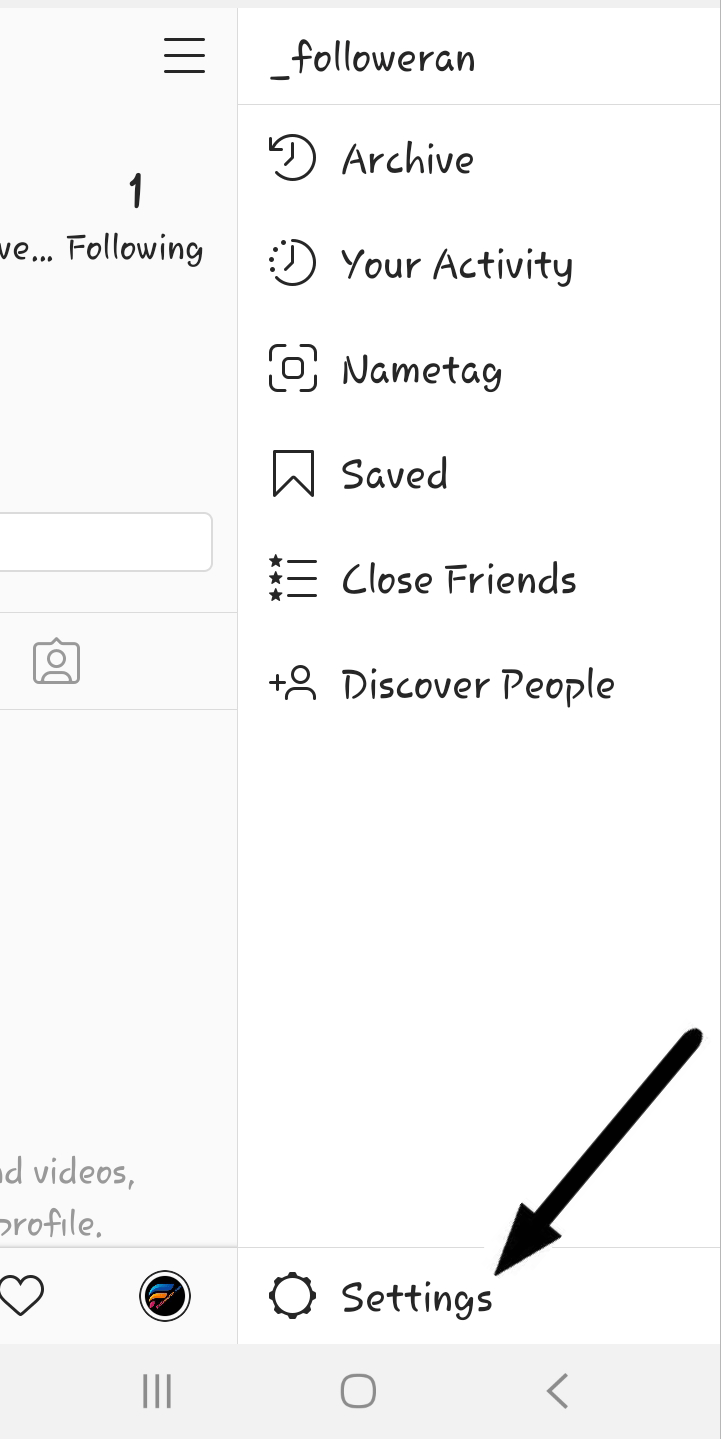Go back with the system back button
This screenshot has height=1439, width=721.
[x=558, y=1391]
